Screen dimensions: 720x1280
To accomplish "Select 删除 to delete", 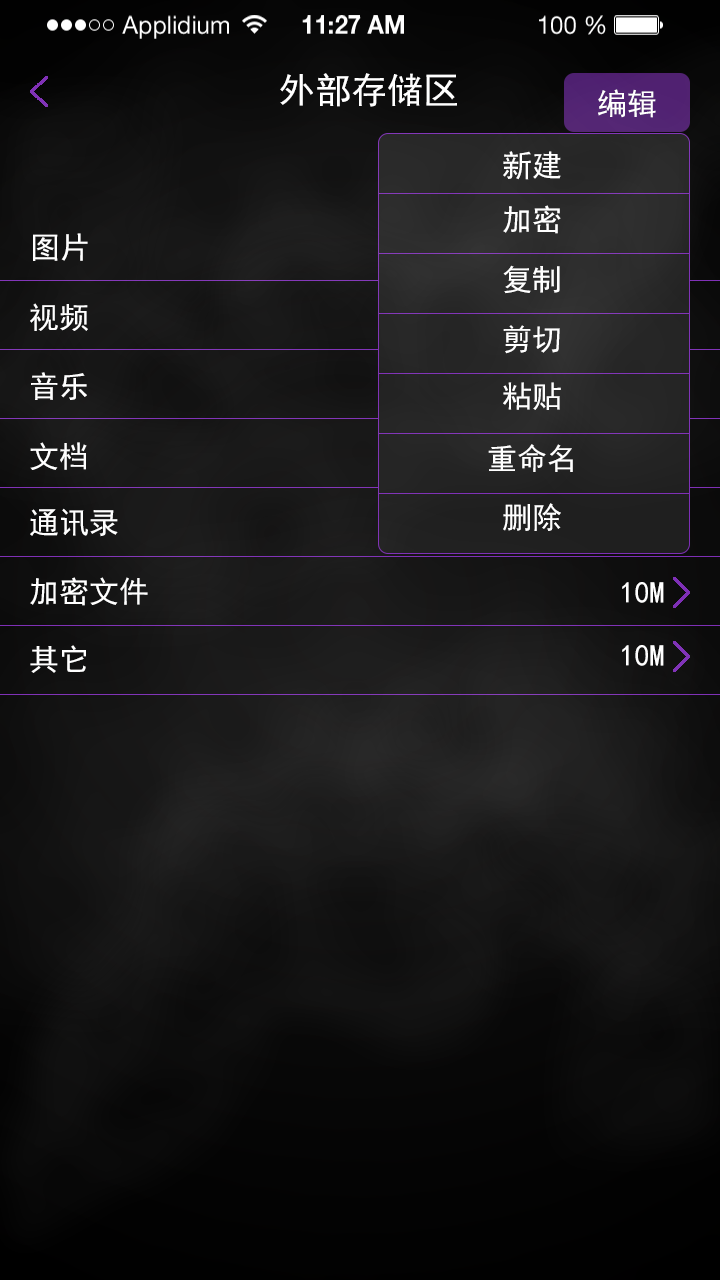I will click(533, 520).
